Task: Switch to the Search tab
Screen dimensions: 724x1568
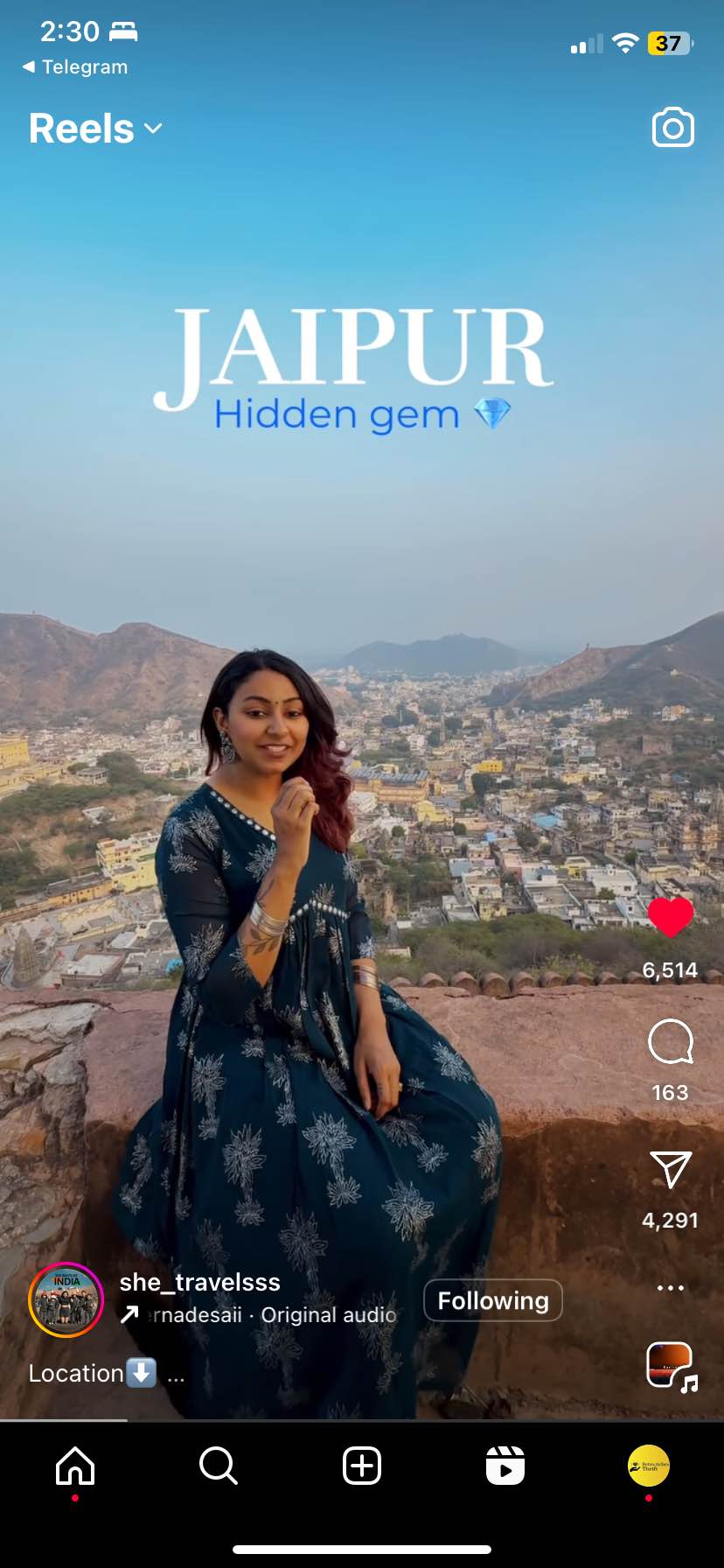Action: click(x=218, y=1466)
